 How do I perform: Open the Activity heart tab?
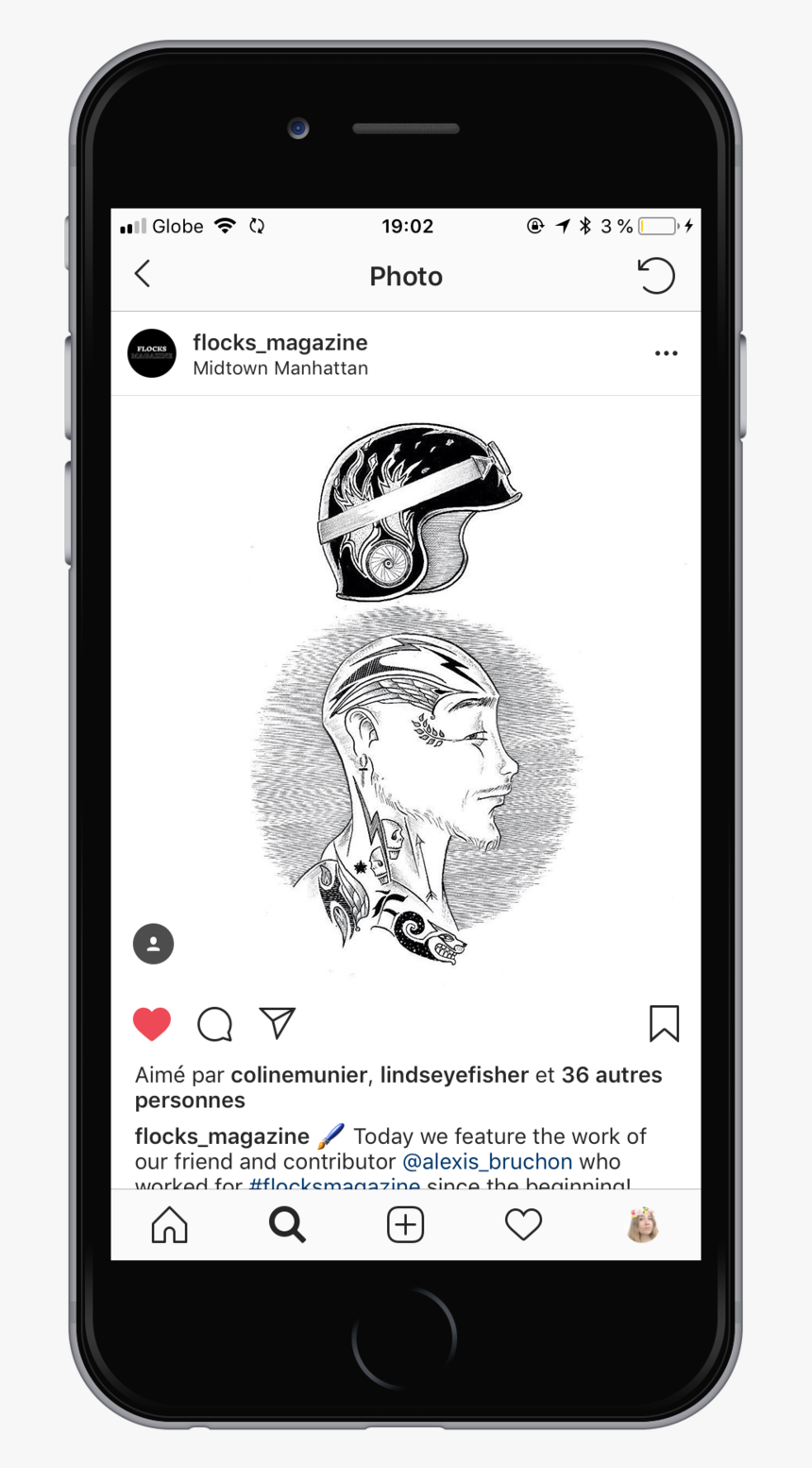(523, 1225)
